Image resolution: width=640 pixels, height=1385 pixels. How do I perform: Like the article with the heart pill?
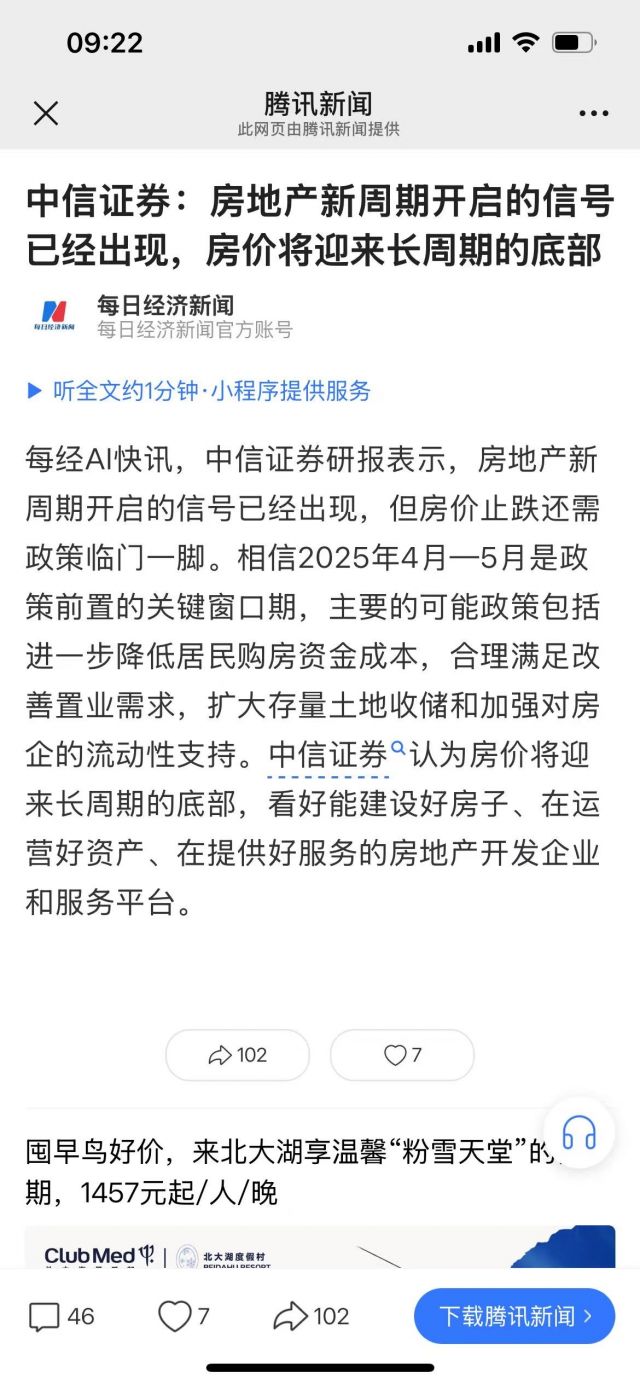pos(402,1055)
